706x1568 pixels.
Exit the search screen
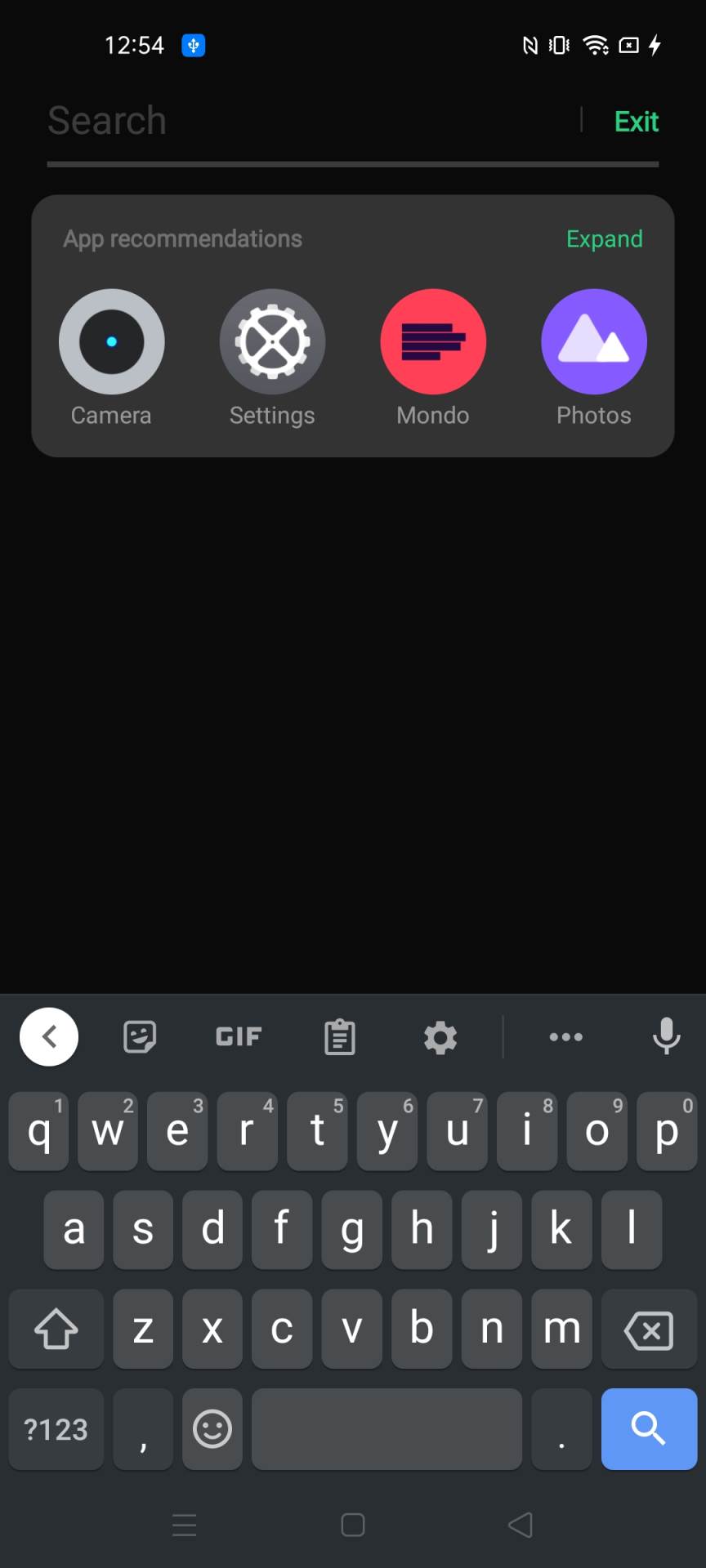[636, 122]
